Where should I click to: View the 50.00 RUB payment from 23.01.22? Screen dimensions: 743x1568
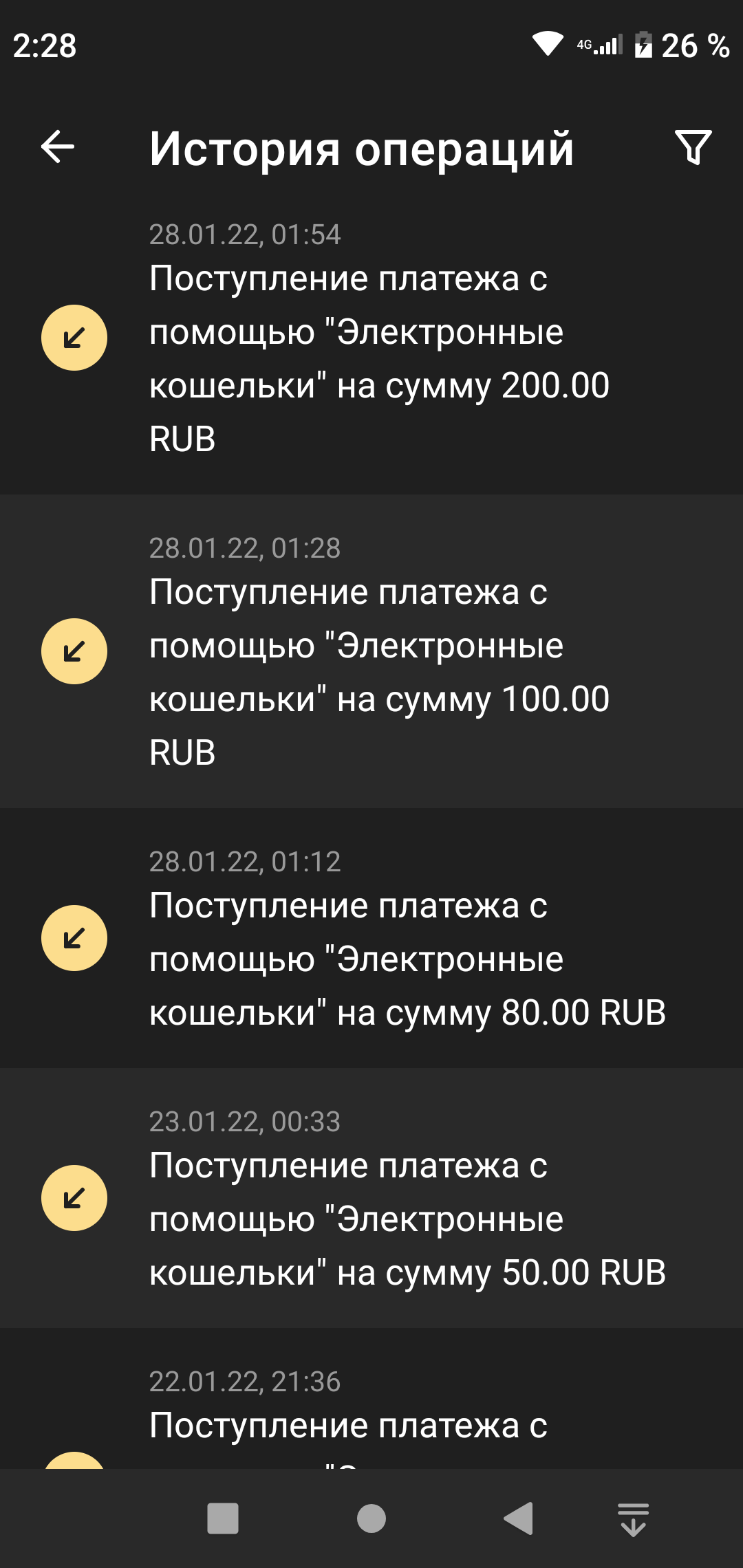pyautogui.click(x=371, y=1198)
